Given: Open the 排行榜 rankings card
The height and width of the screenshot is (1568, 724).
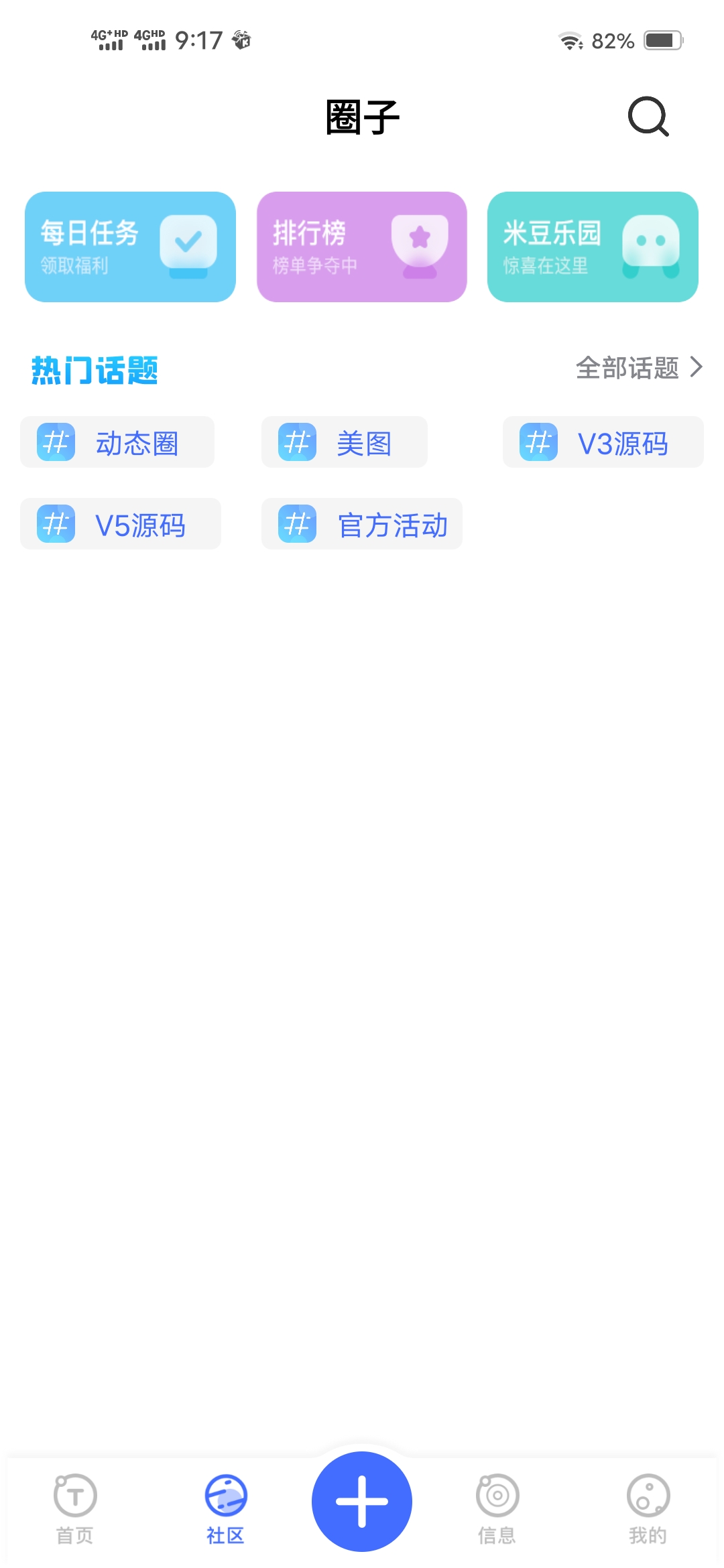Looking at the screenshot, I should [362, 247].
